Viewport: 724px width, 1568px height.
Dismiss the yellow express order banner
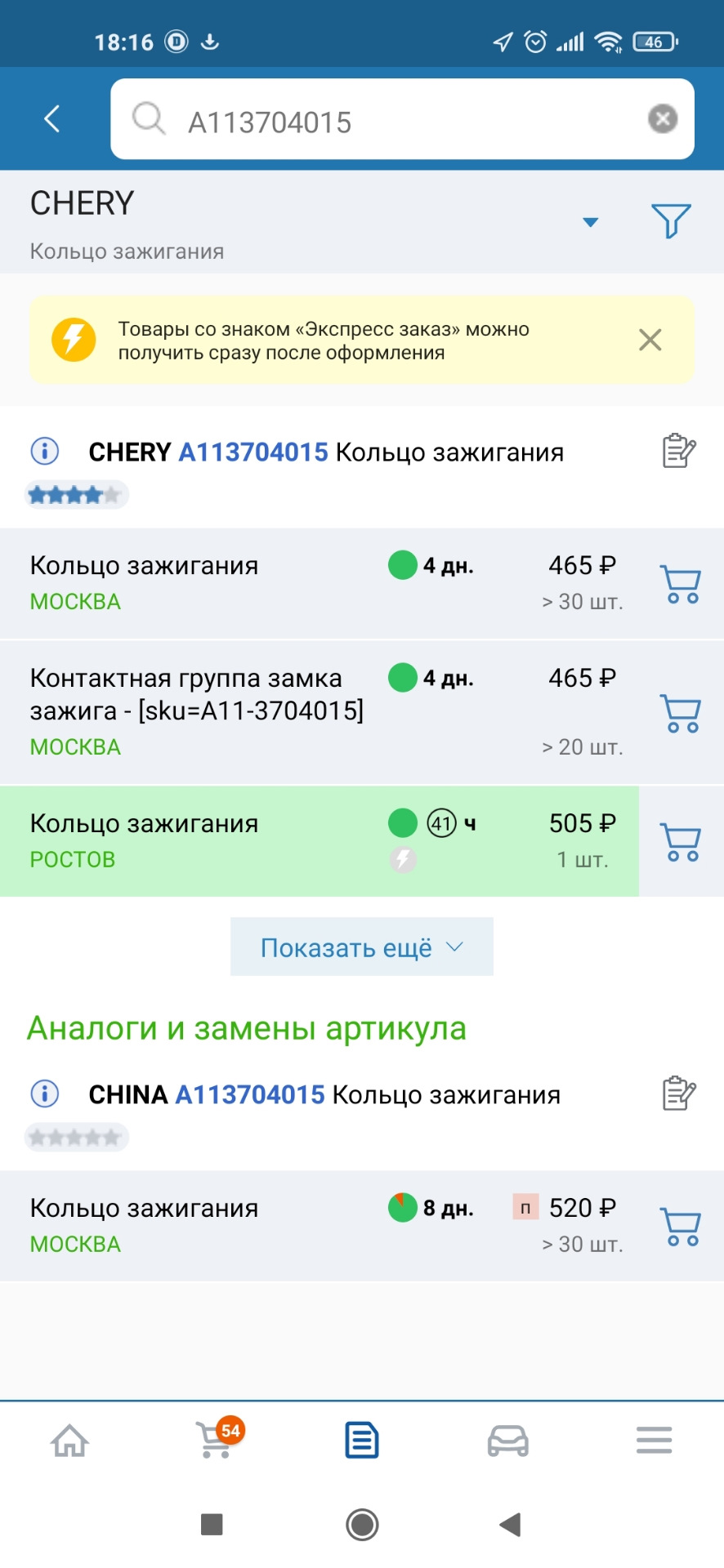[650, 340]
